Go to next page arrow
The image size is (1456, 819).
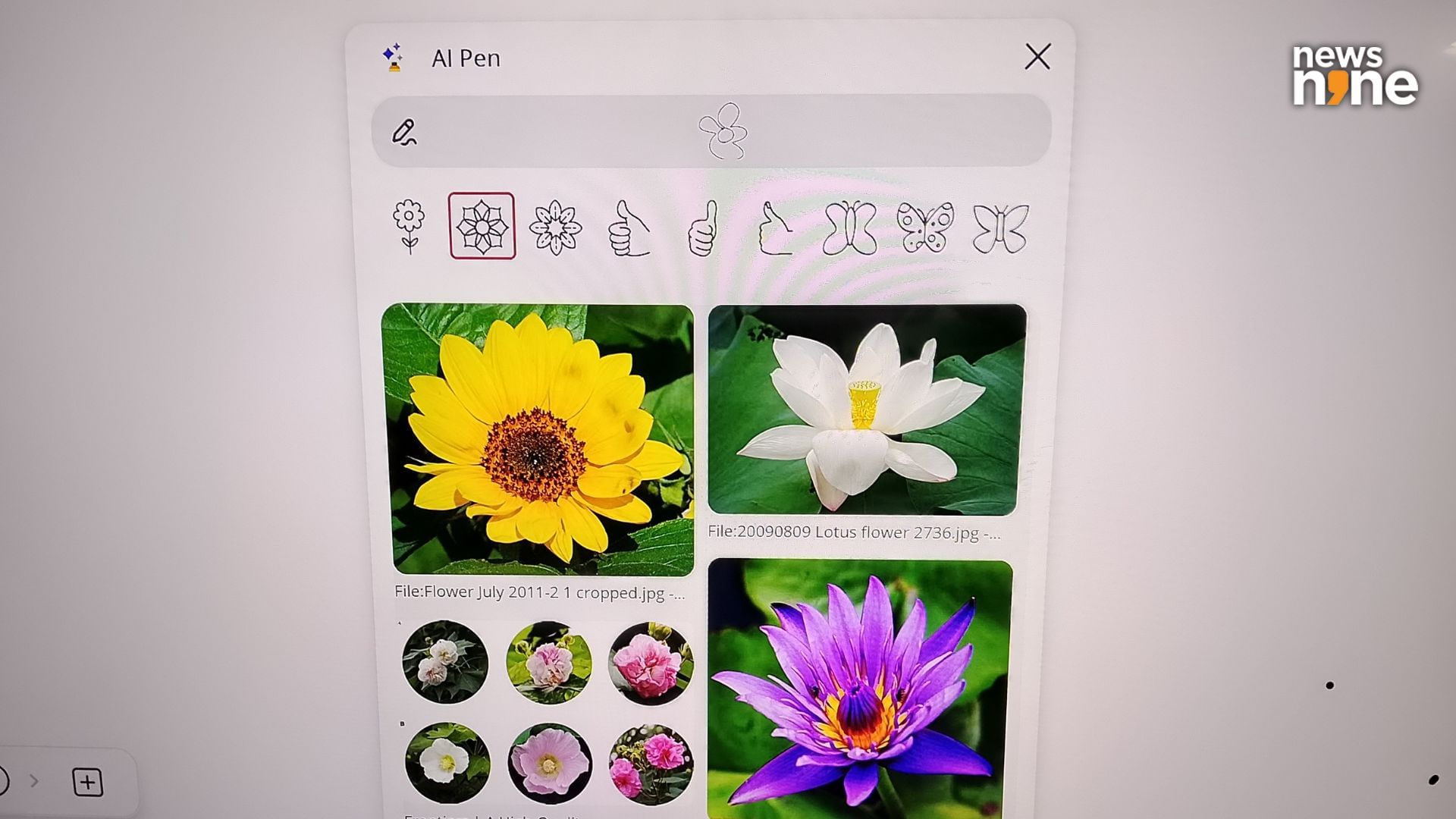34,780
